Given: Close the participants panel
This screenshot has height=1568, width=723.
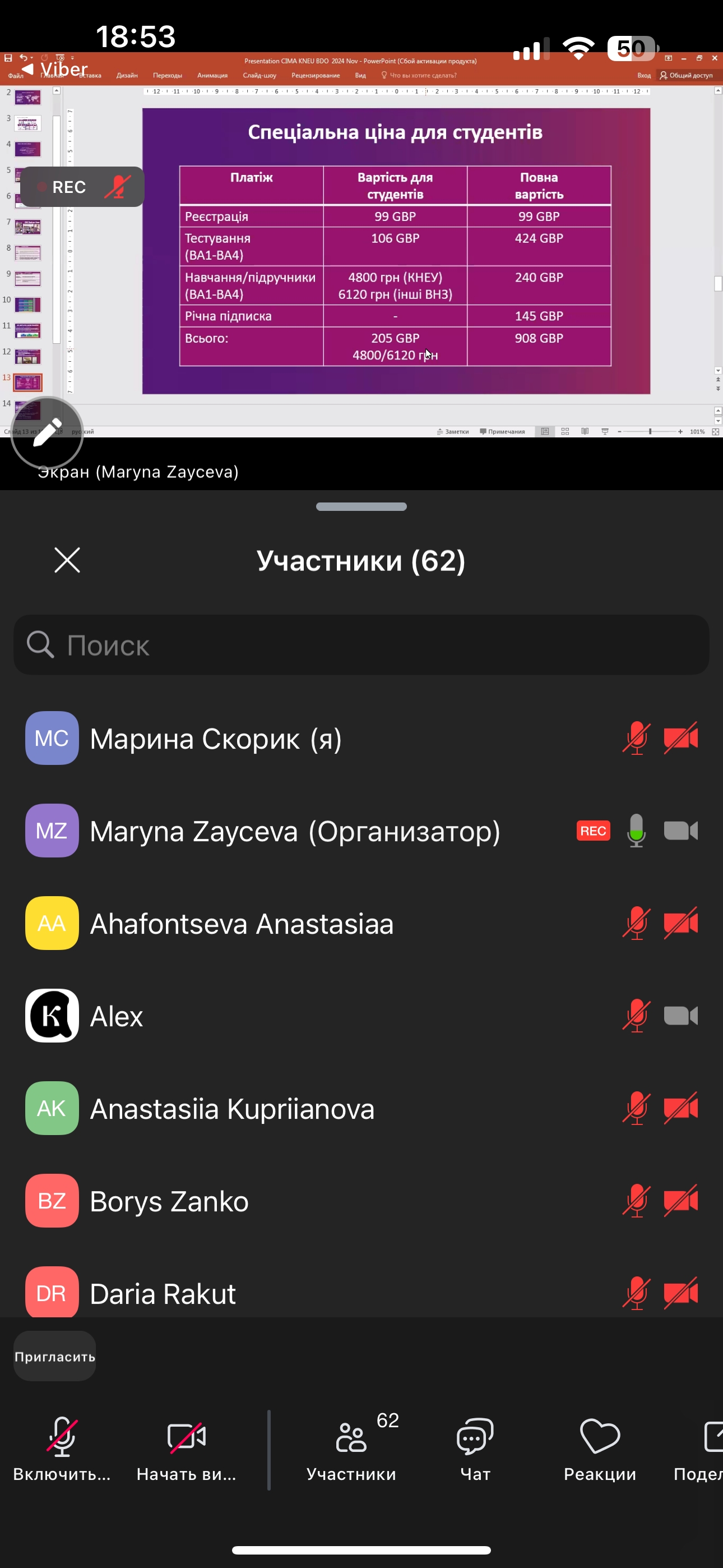Looking at the screenshot, I should click(x=67, y=560).
